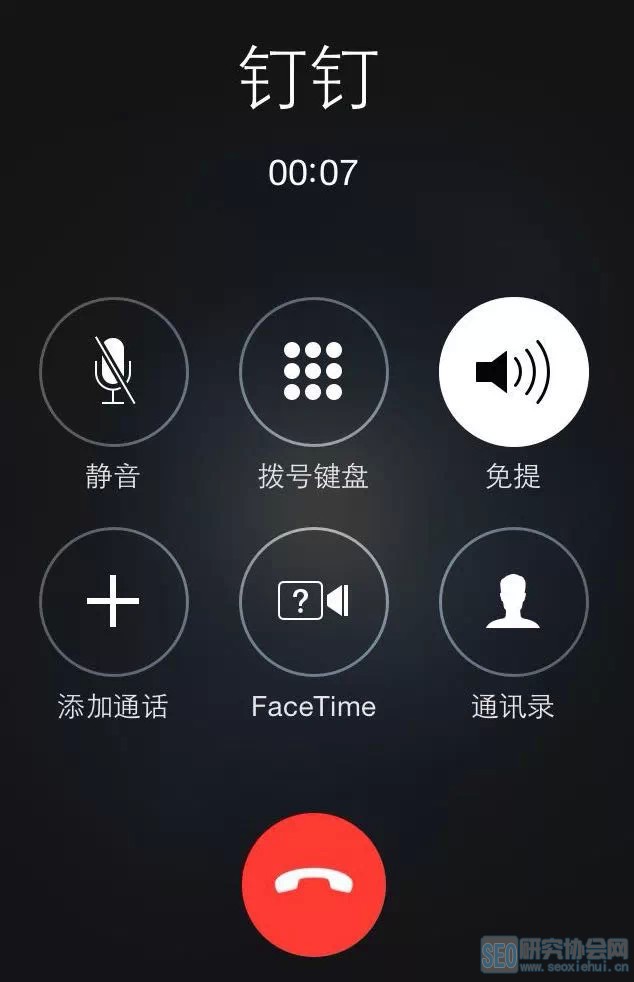Switch the call to FaceTime
The height and width of the screenshot is (982, 634).
click(313, 602)
